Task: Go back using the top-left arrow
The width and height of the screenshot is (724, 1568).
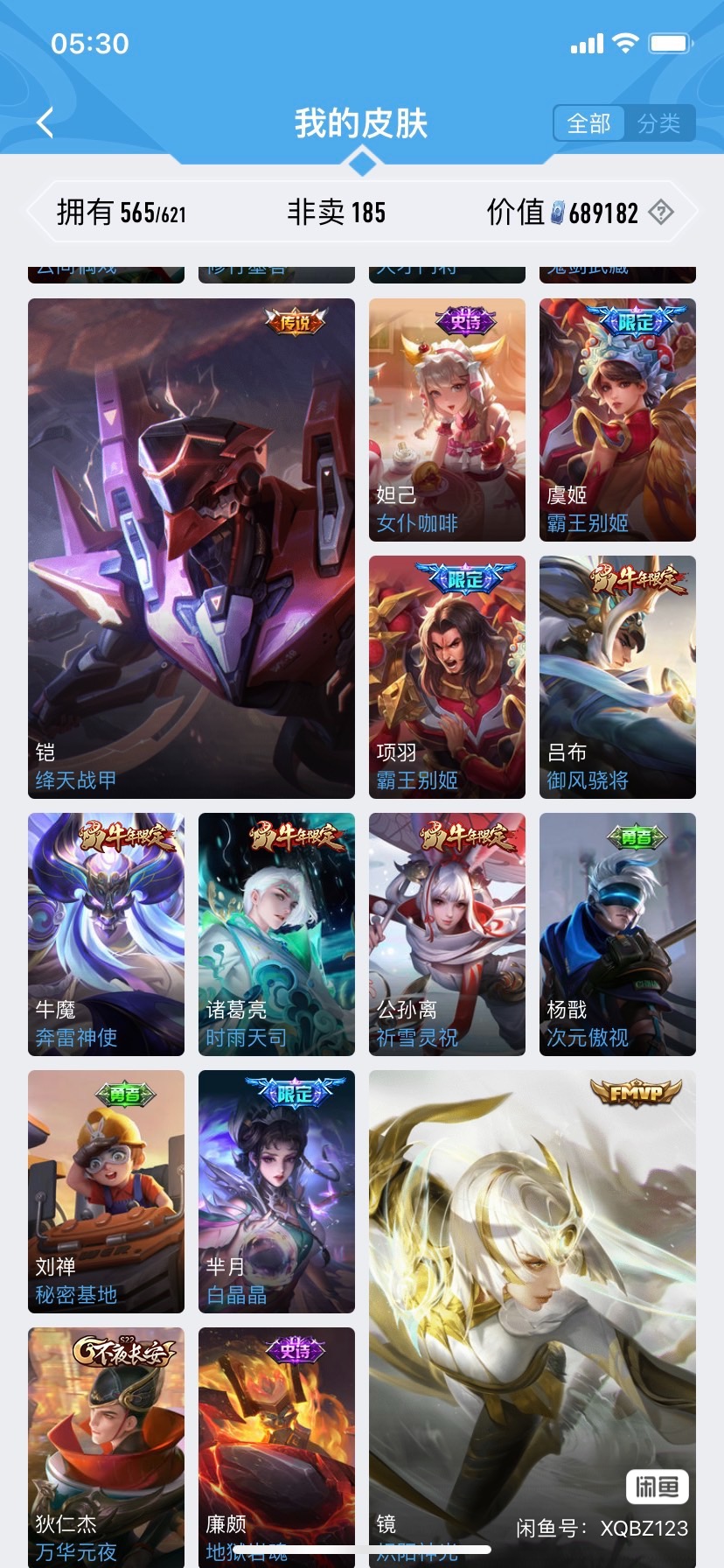Action: pos(45,122)
